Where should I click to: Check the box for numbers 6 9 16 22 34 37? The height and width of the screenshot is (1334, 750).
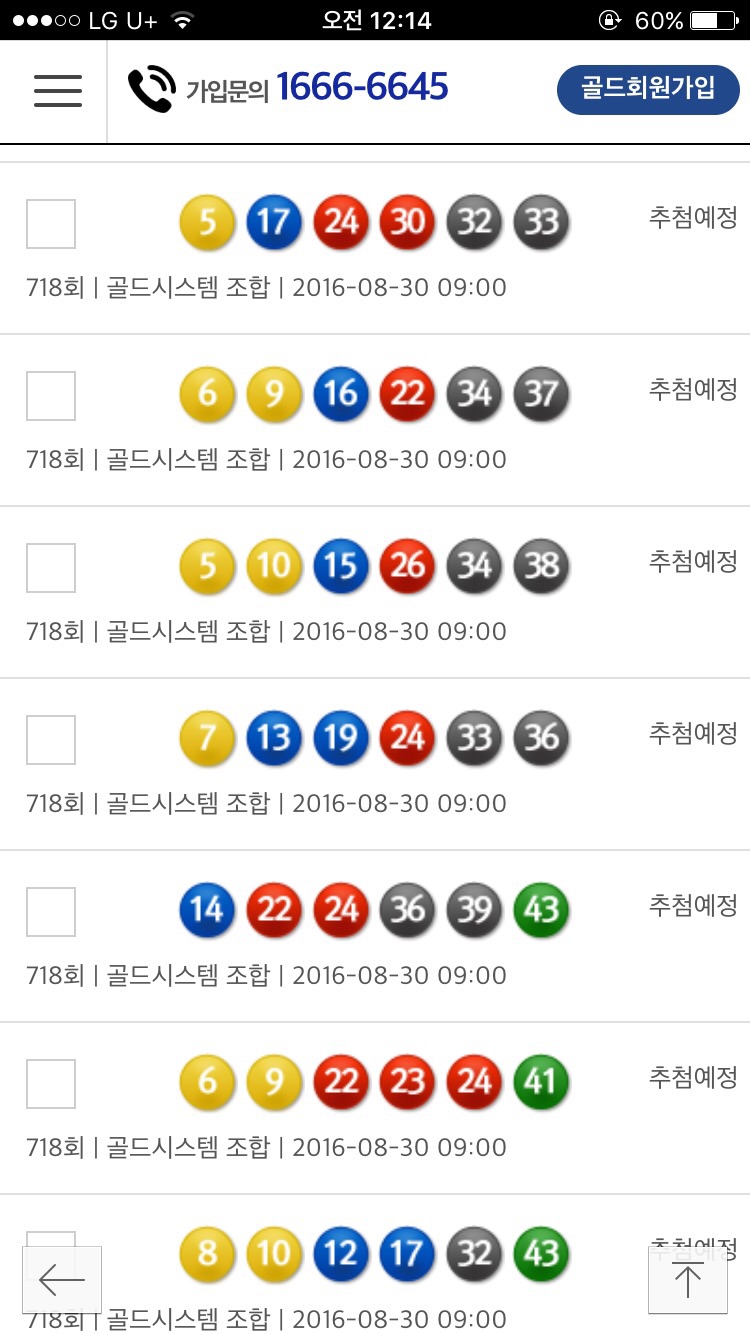[51, 396]
